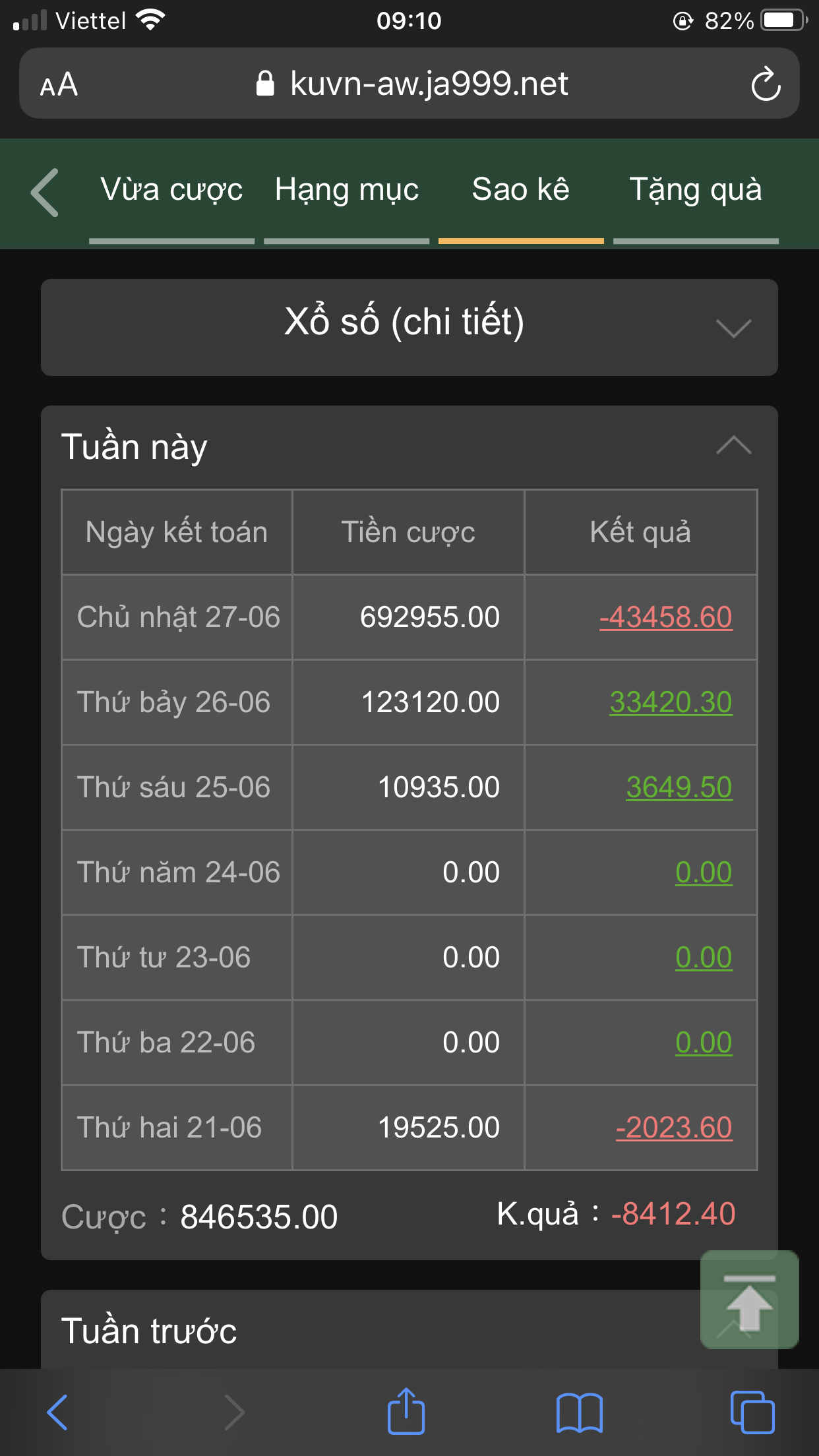Select the Sao kê tab
This screenshot has width=819, height=1456.
pos(521,191)
